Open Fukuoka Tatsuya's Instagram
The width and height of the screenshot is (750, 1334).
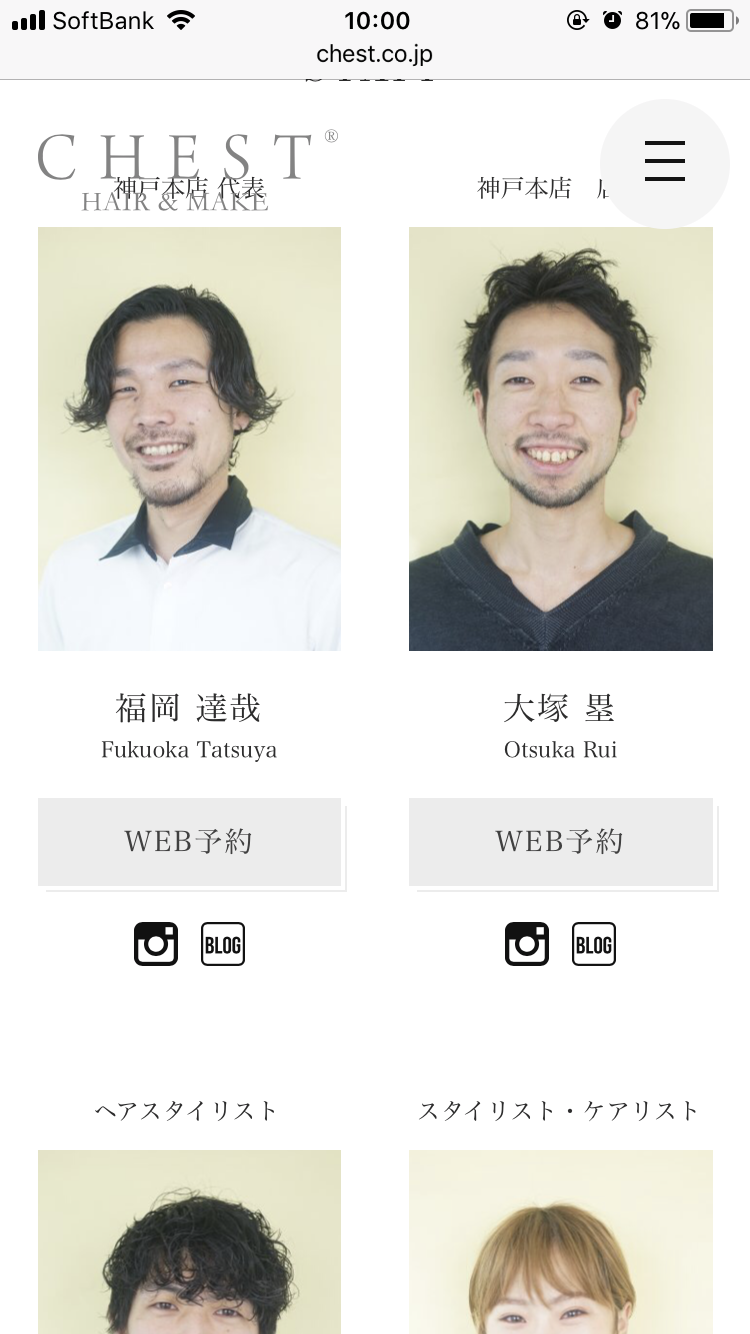156,944
